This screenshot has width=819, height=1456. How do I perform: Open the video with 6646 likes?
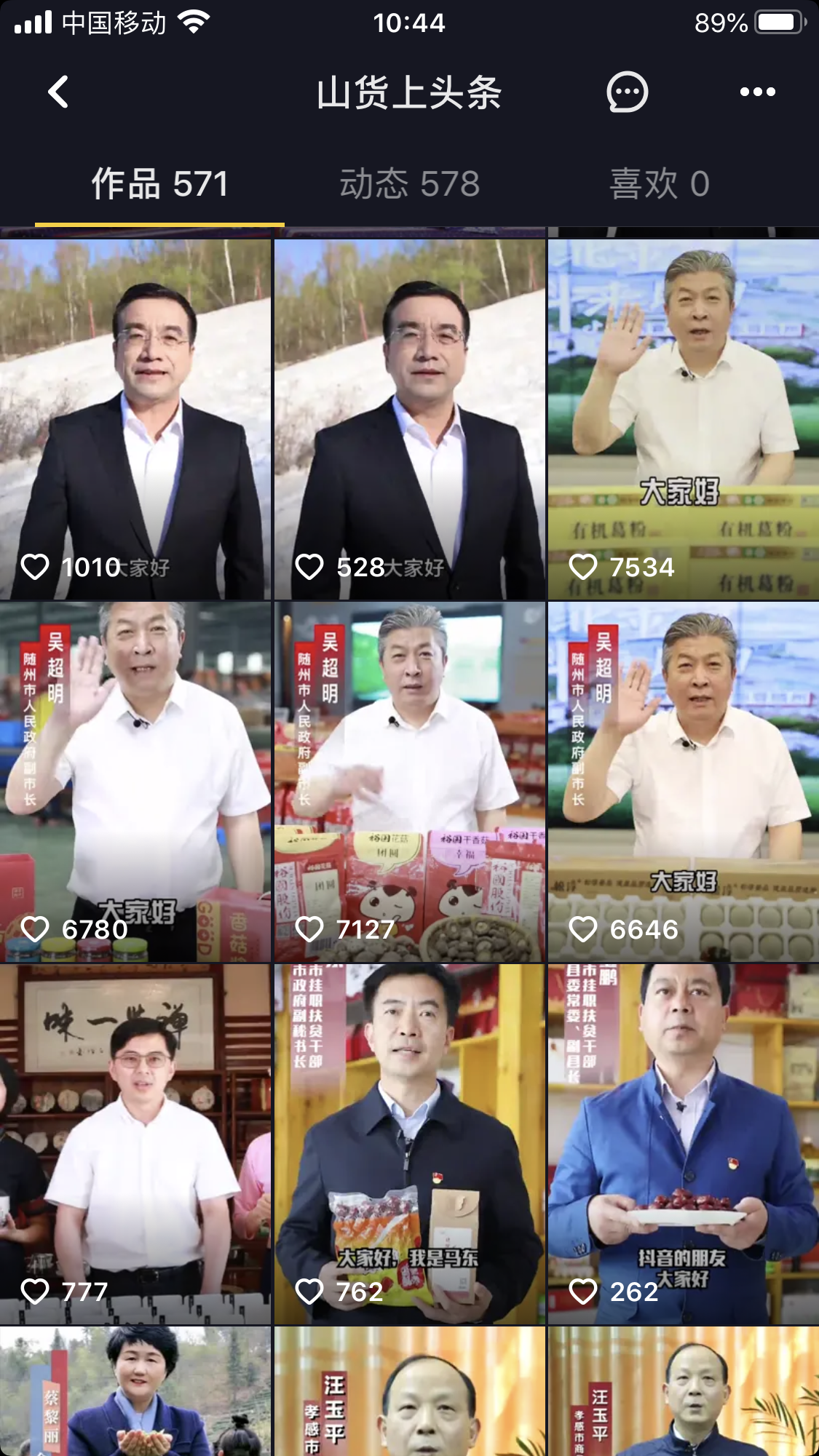tap(683, 781)
